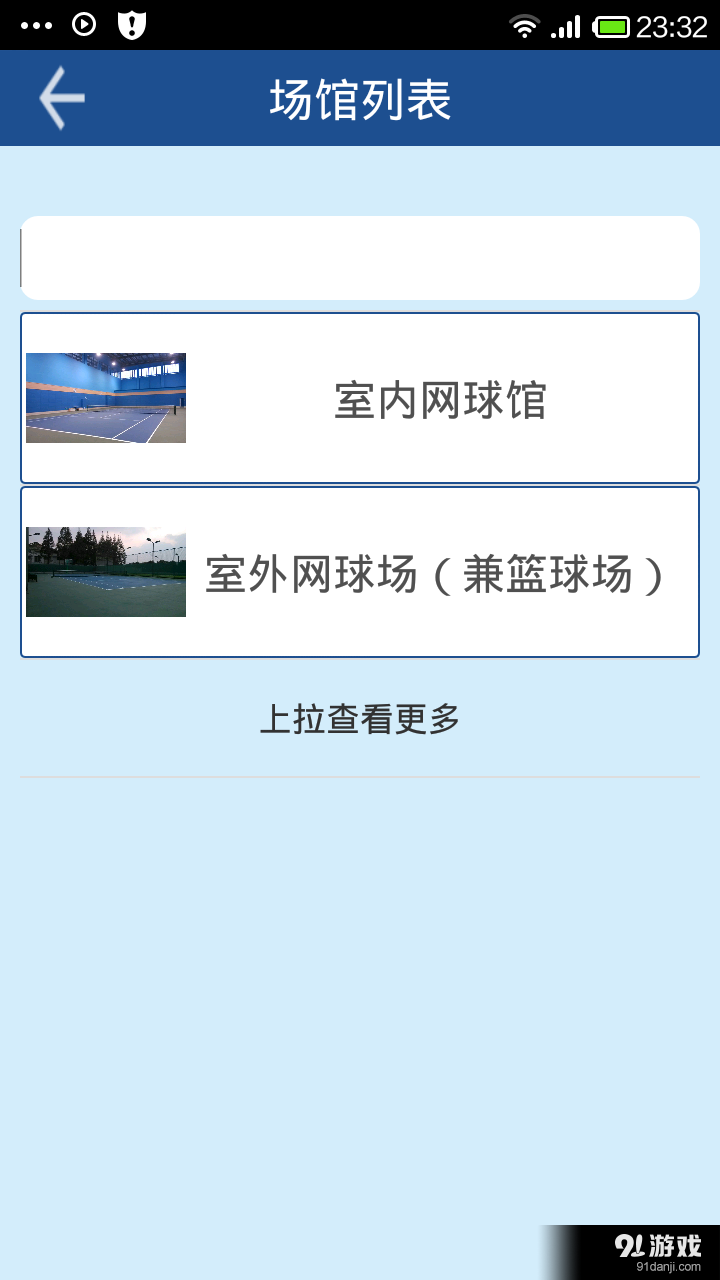The height and width of the screenshot is (1280, 720).
Task: Select the 室外网球场（兼篮球场） venue entry
Action: coord(360,570)
